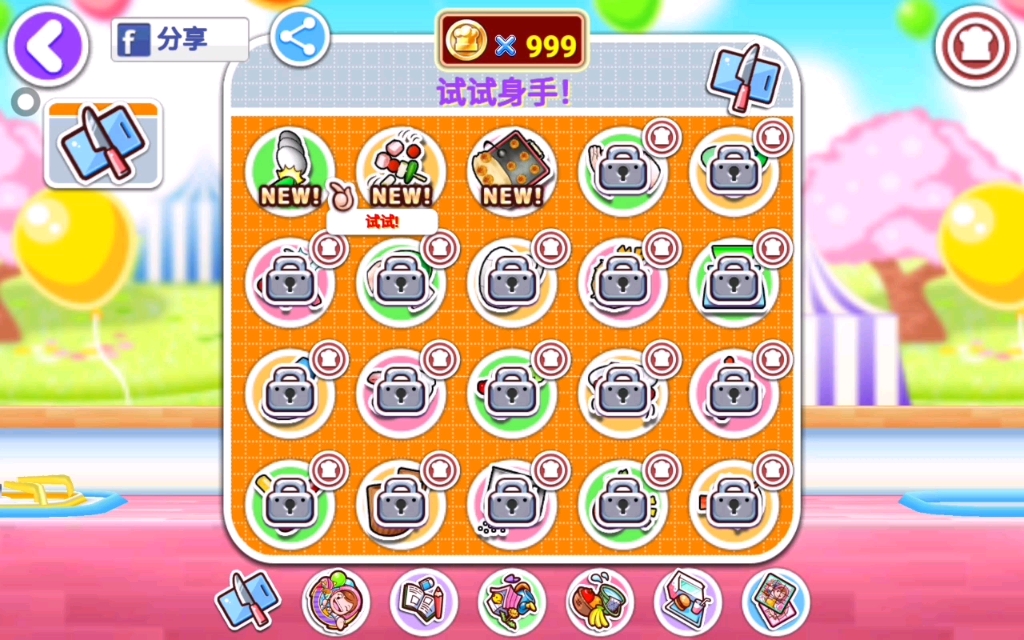This screenshot has width=1024, height=640.
Task: Select the new whipped cream recipe
Action: [x=290, y=169]
